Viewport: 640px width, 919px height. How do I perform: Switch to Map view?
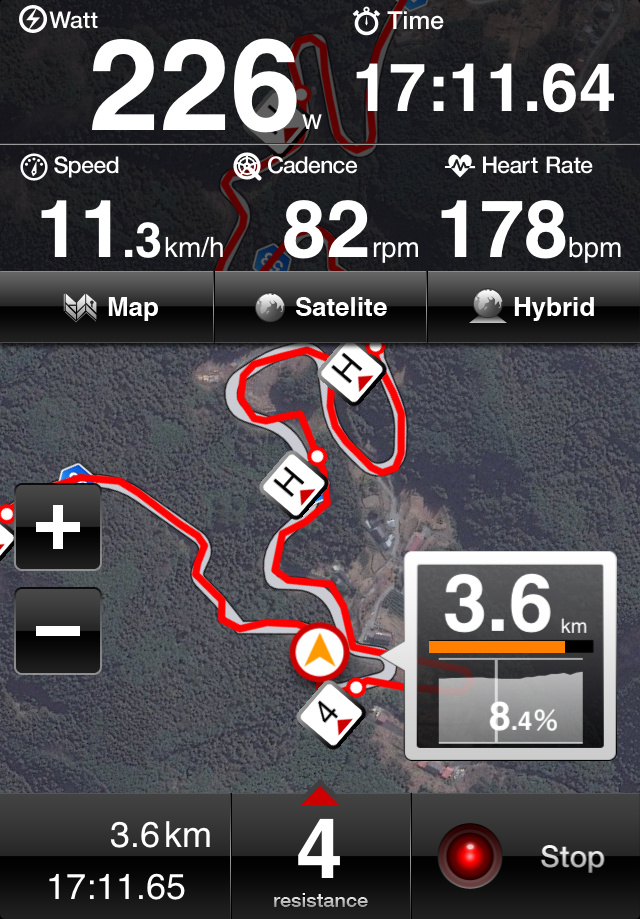click(107, 307)
